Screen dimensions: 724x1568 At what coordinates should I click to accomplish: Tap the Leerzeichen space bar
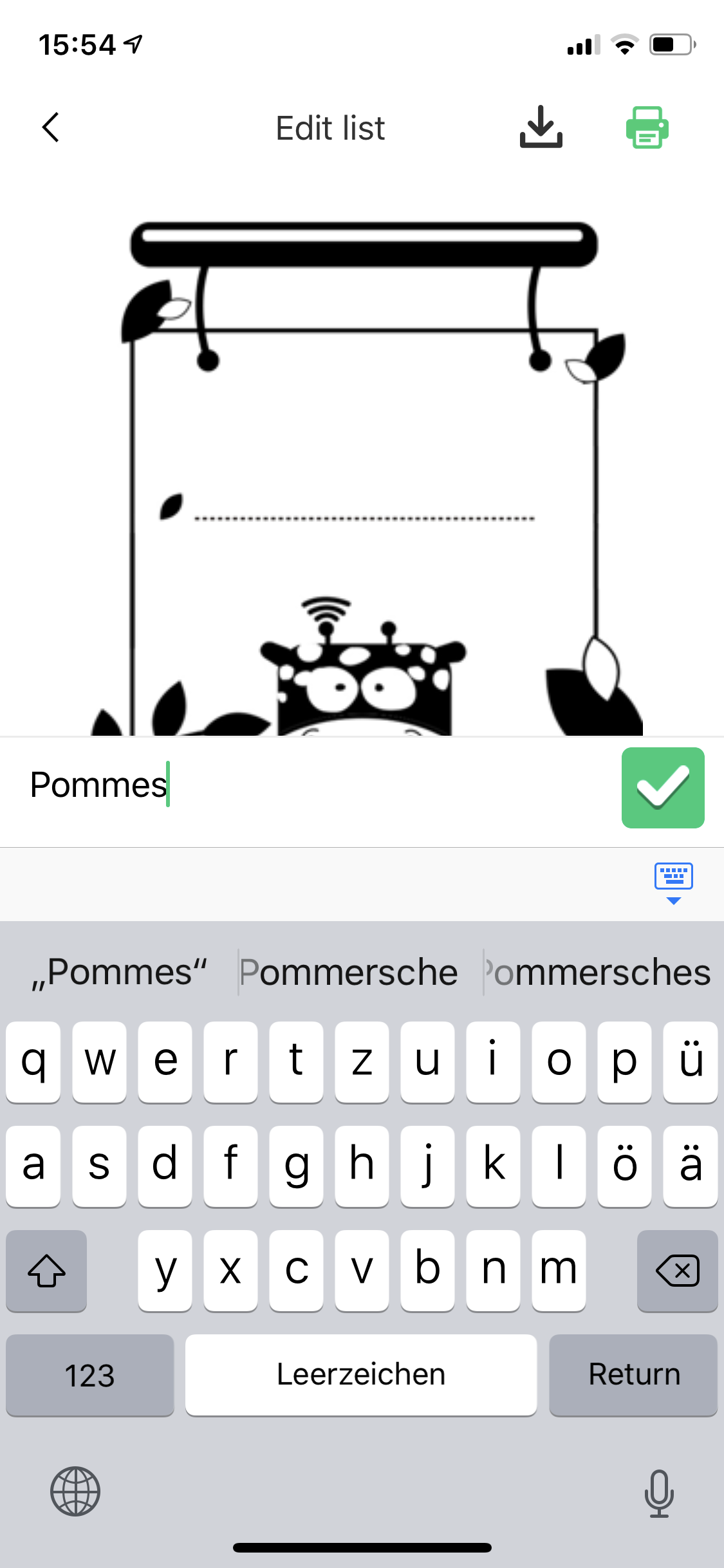360,1375
